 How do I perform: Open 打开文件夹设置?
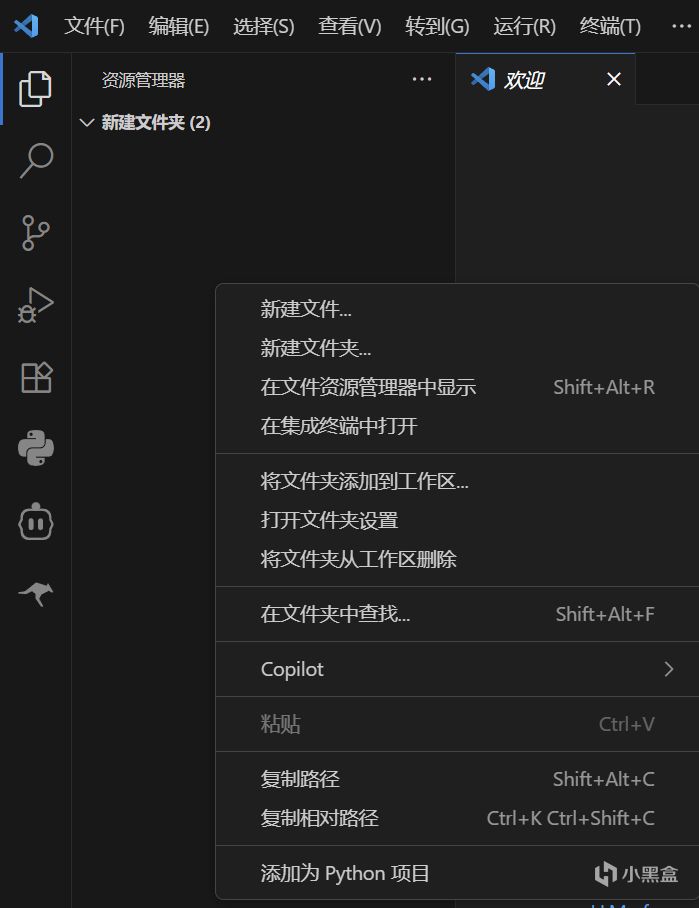coord(329,521)
